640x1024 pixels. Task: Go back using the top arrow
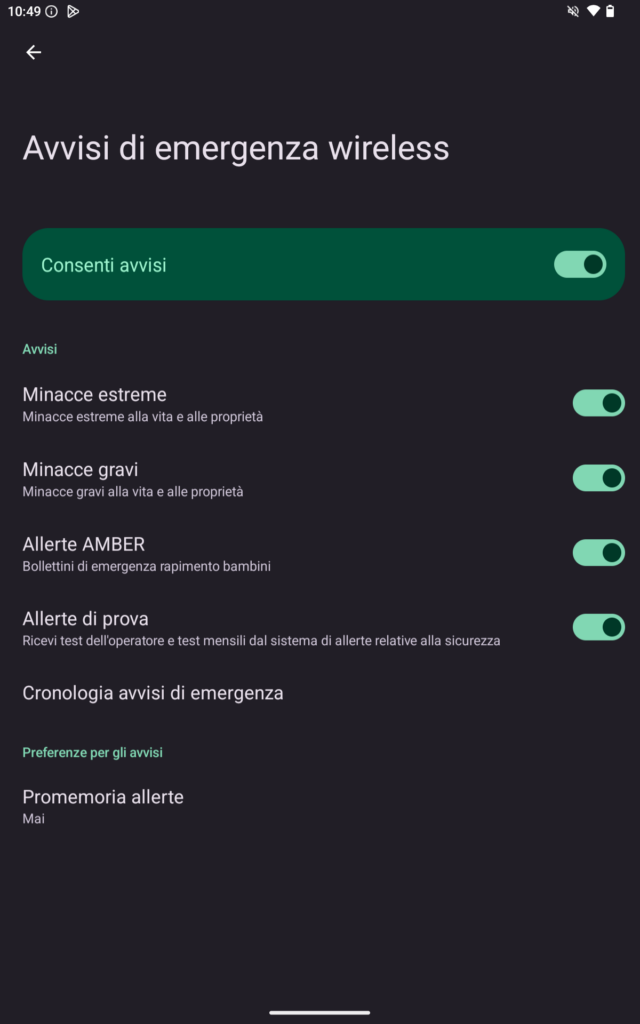point(34,52)
